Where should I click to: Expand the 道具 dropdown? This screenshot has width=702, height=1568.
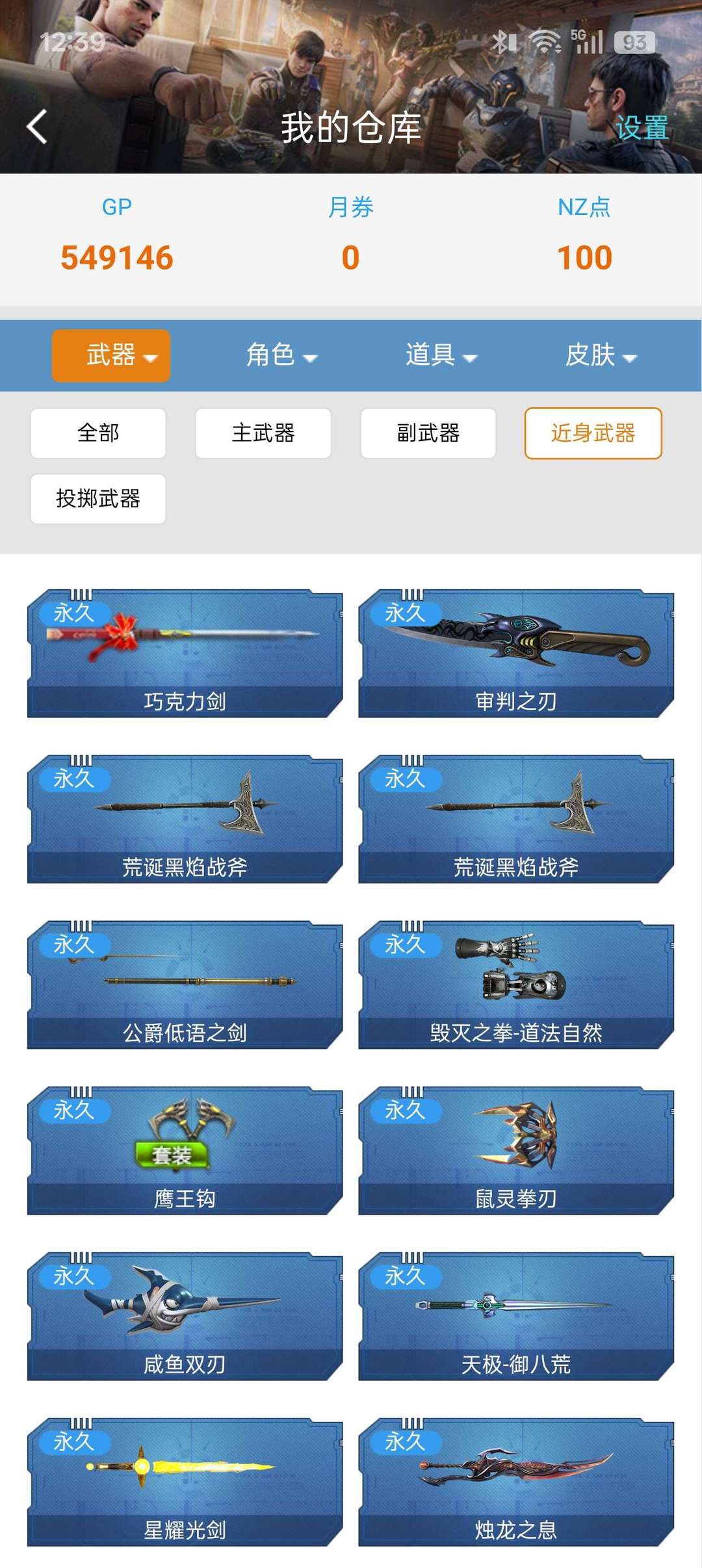pos(441,355)
